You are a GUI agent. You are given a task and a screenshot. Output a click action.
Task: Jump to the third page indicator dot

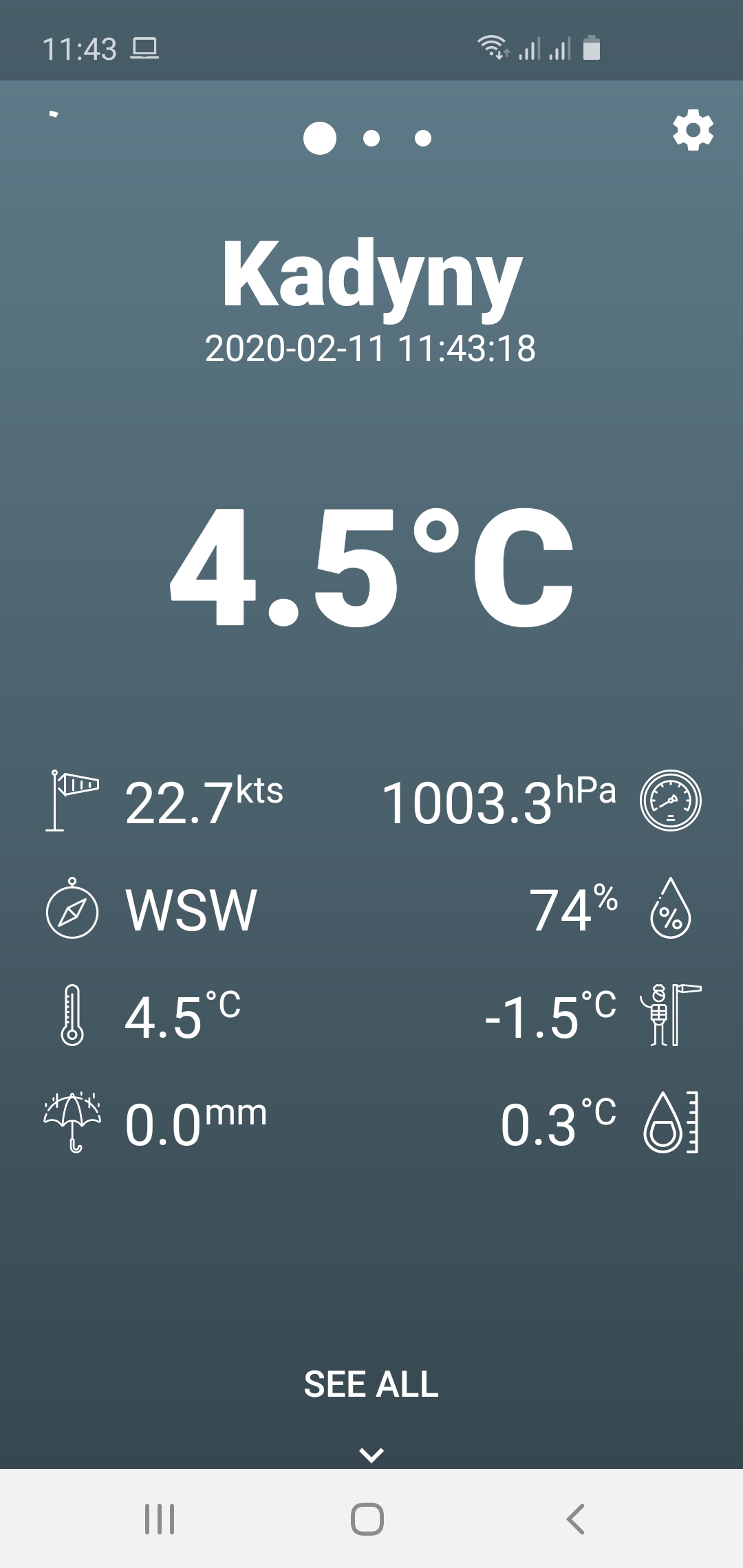[x=423, y=138]
